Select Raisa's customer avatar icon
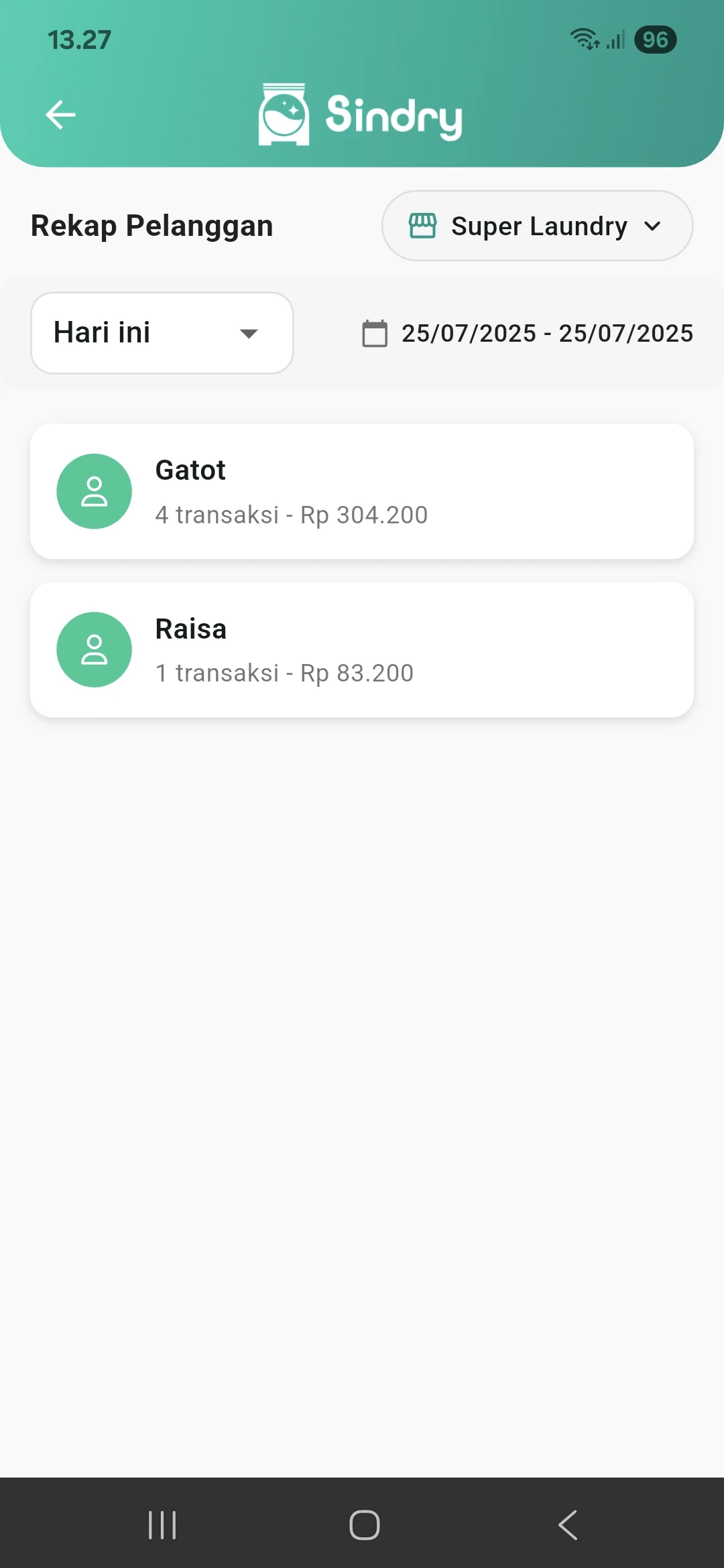 coord(94,649)
